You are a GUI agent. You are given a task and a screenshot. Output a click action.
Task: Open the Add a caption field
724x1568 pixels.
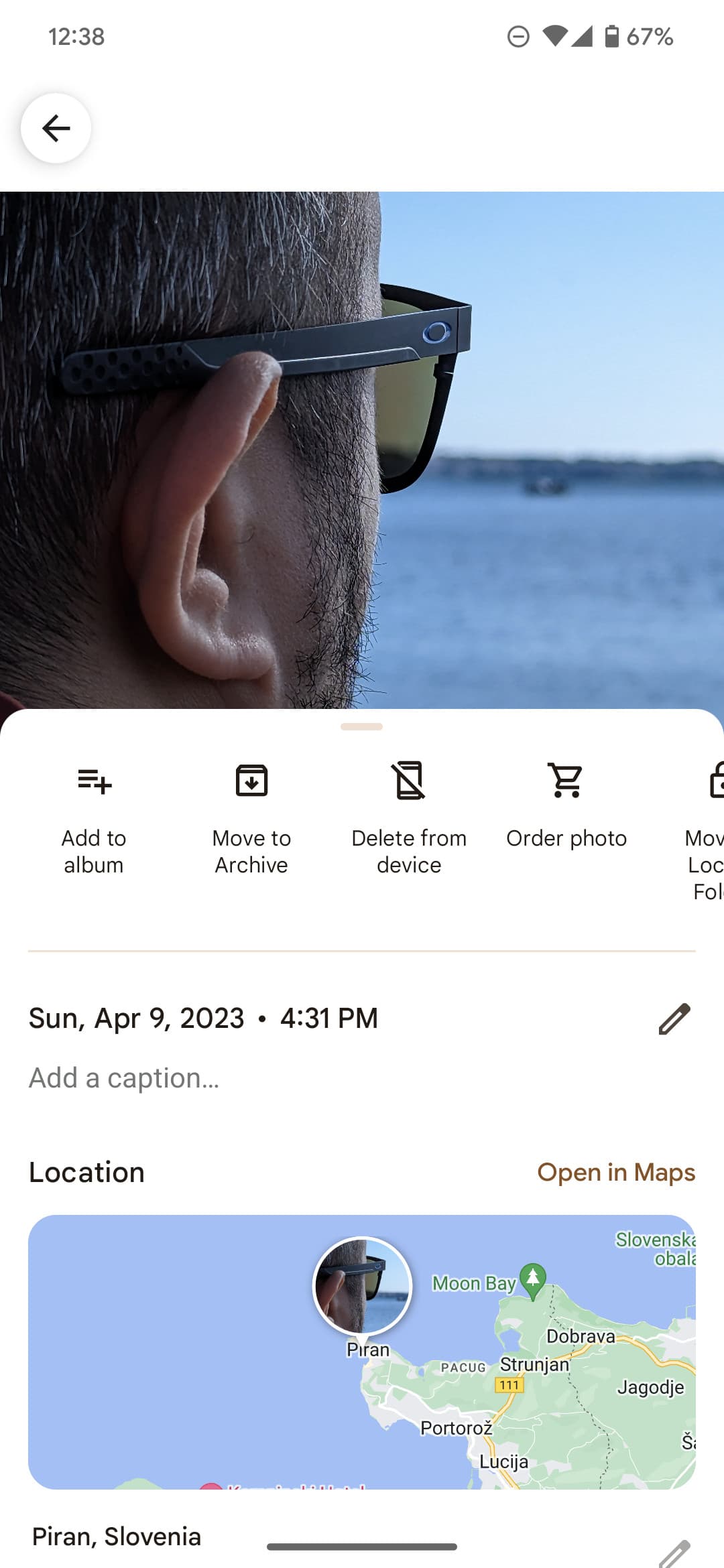124,1077
